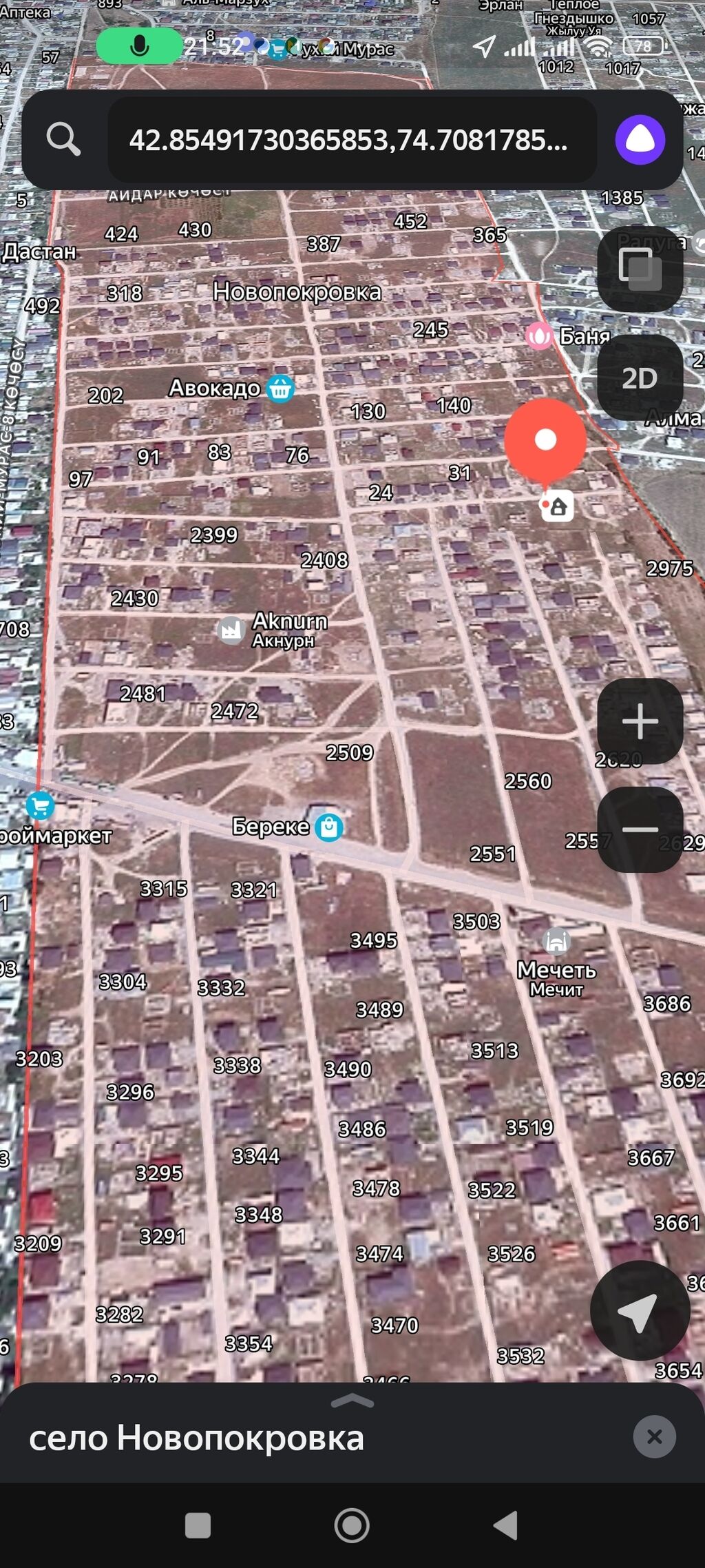This screenshot has width=705, height=1568.
Task: Tap the red location pin
Action: click(x=545, y=440)
